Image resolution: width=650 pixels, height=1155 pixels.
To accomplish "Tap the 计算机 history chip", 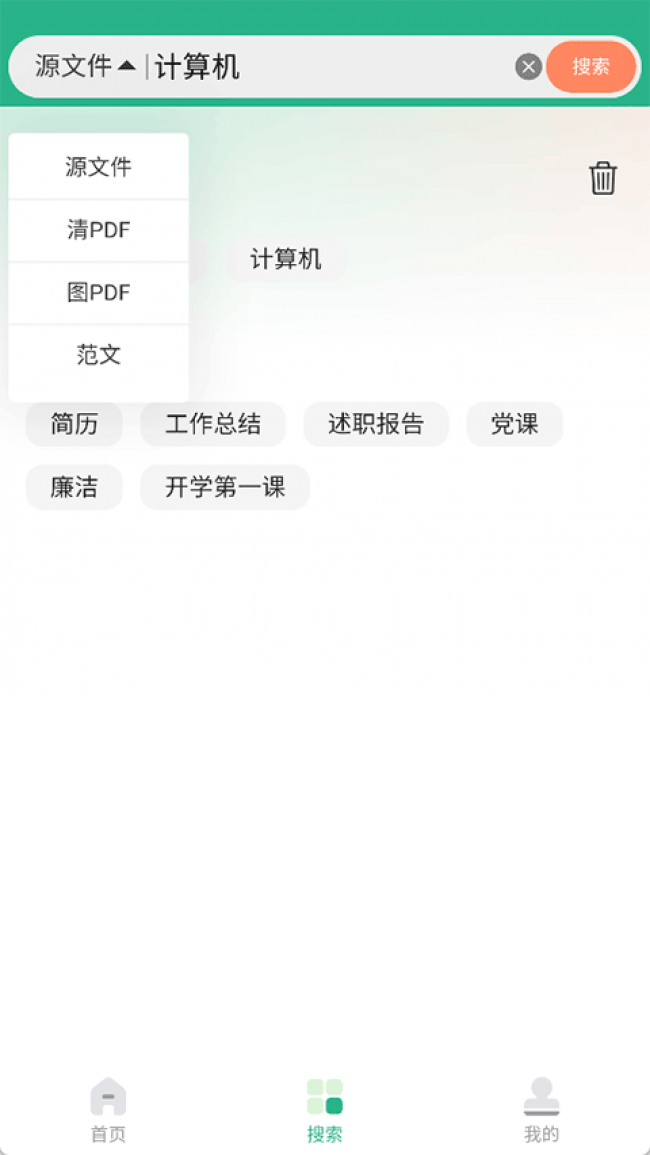I will point(285,260).
